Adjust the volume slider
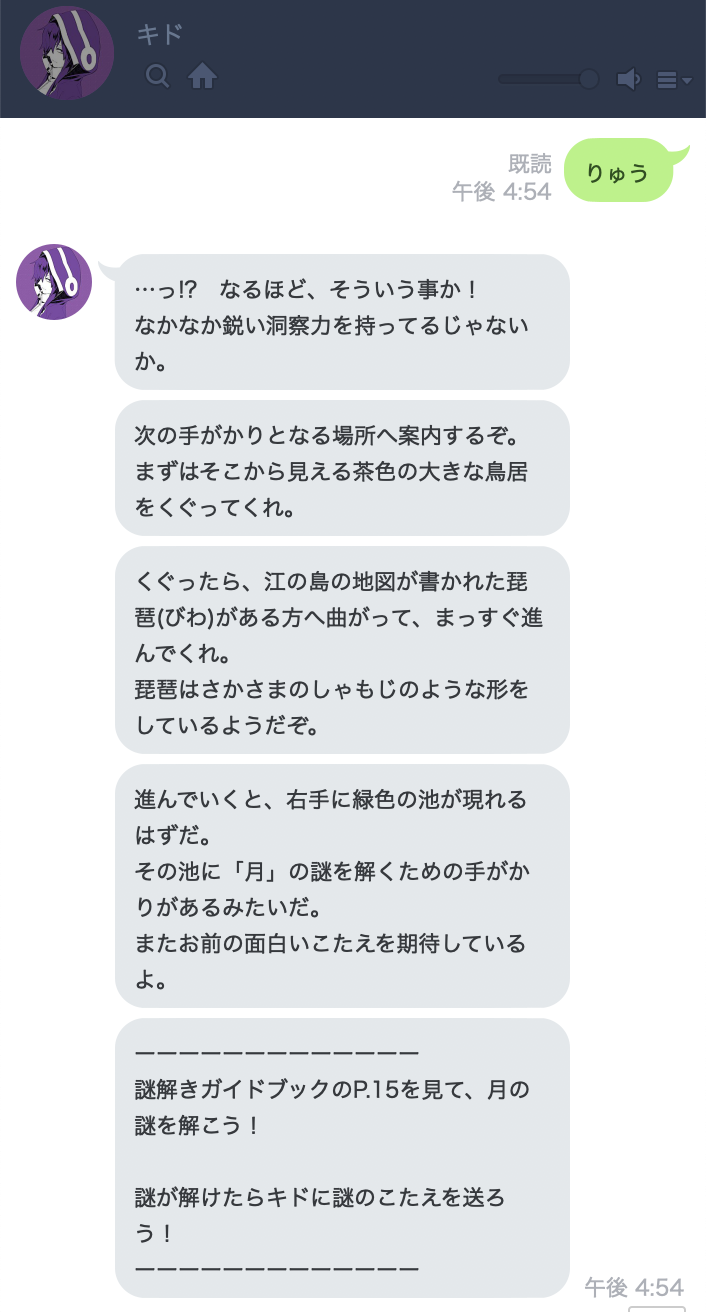 pyautogui.click(x=549, y=79)
